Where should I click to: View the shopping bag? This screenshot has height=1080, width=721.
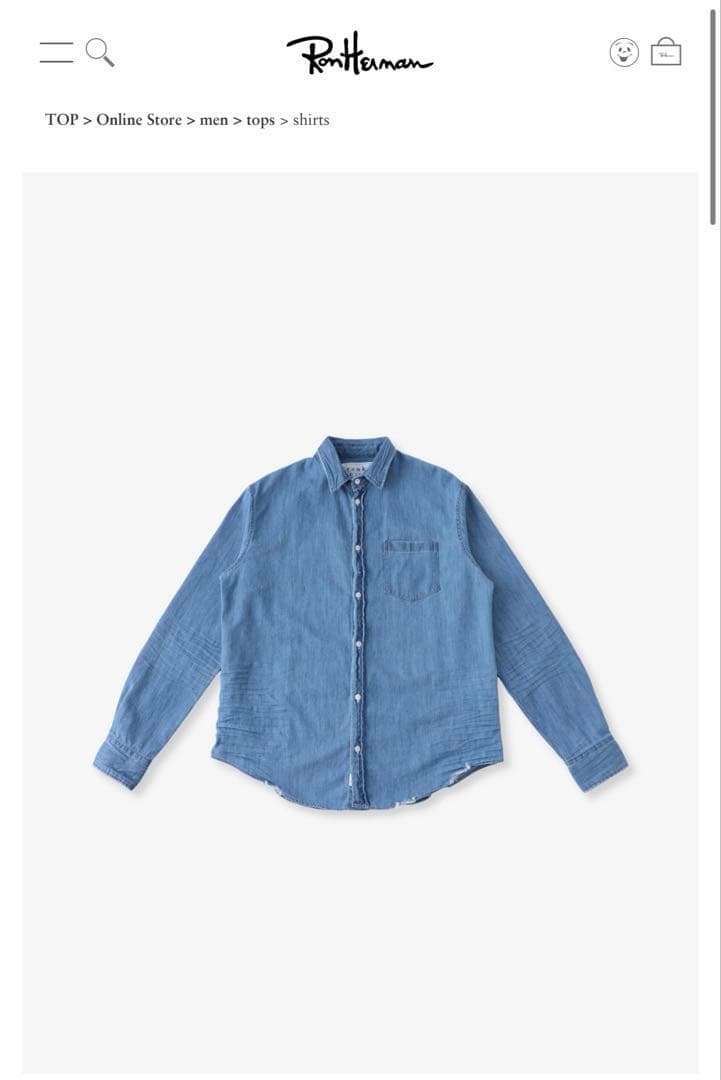point(666,52)
